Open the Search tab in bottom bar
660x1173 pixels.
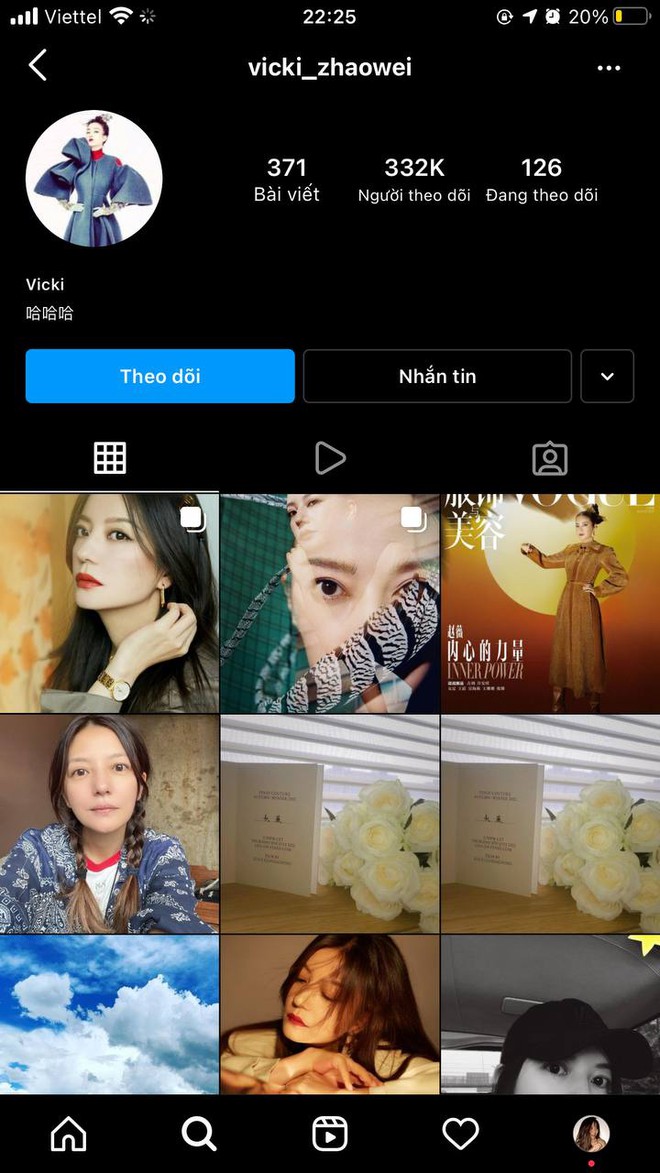[x=199, y=1134]
